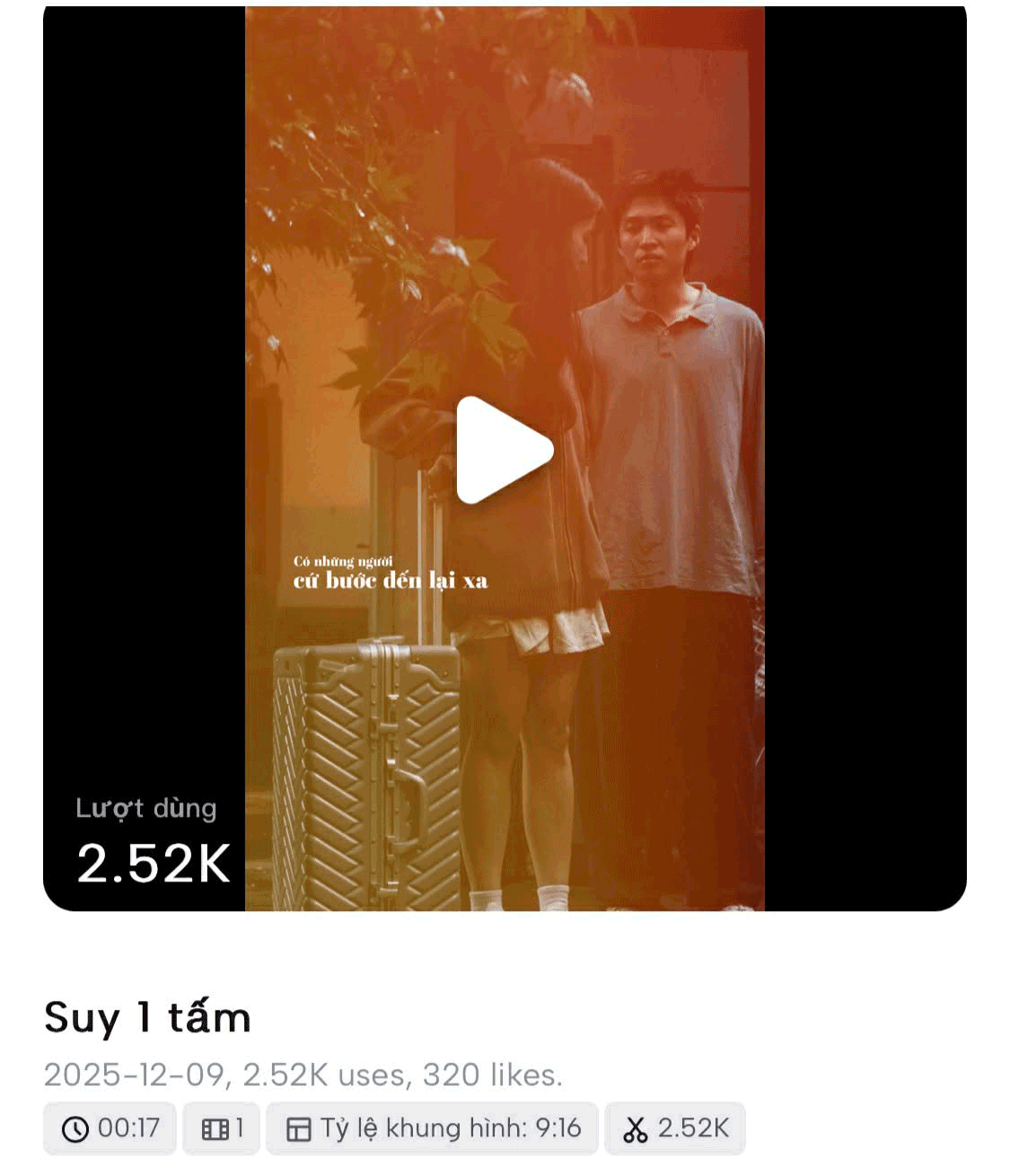The height and width of the screenshot is (1176, 1010).
Task: Play the Suy 1 tấm template video
Action: [x=501, y=451]
